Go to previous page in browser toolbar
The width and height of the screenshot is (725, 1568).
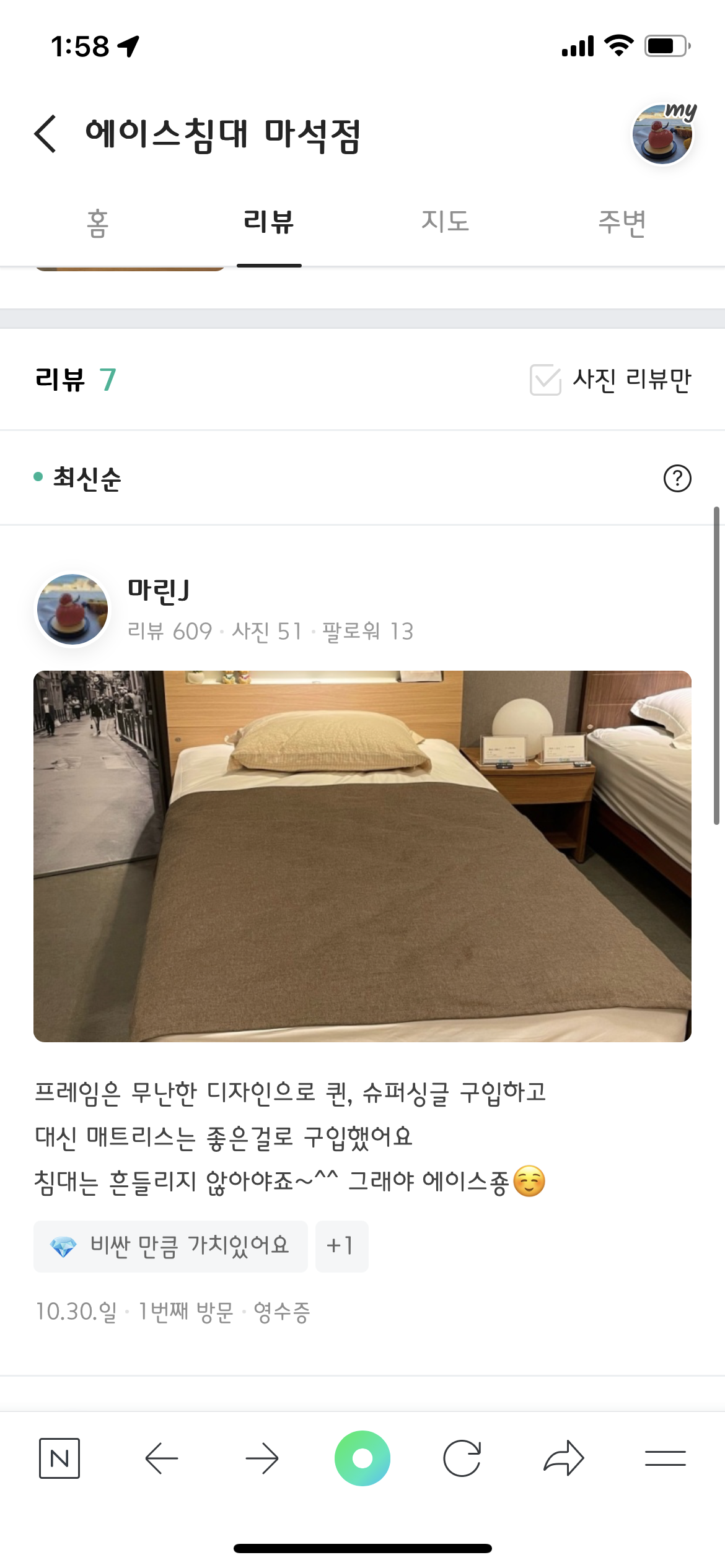162,1458
